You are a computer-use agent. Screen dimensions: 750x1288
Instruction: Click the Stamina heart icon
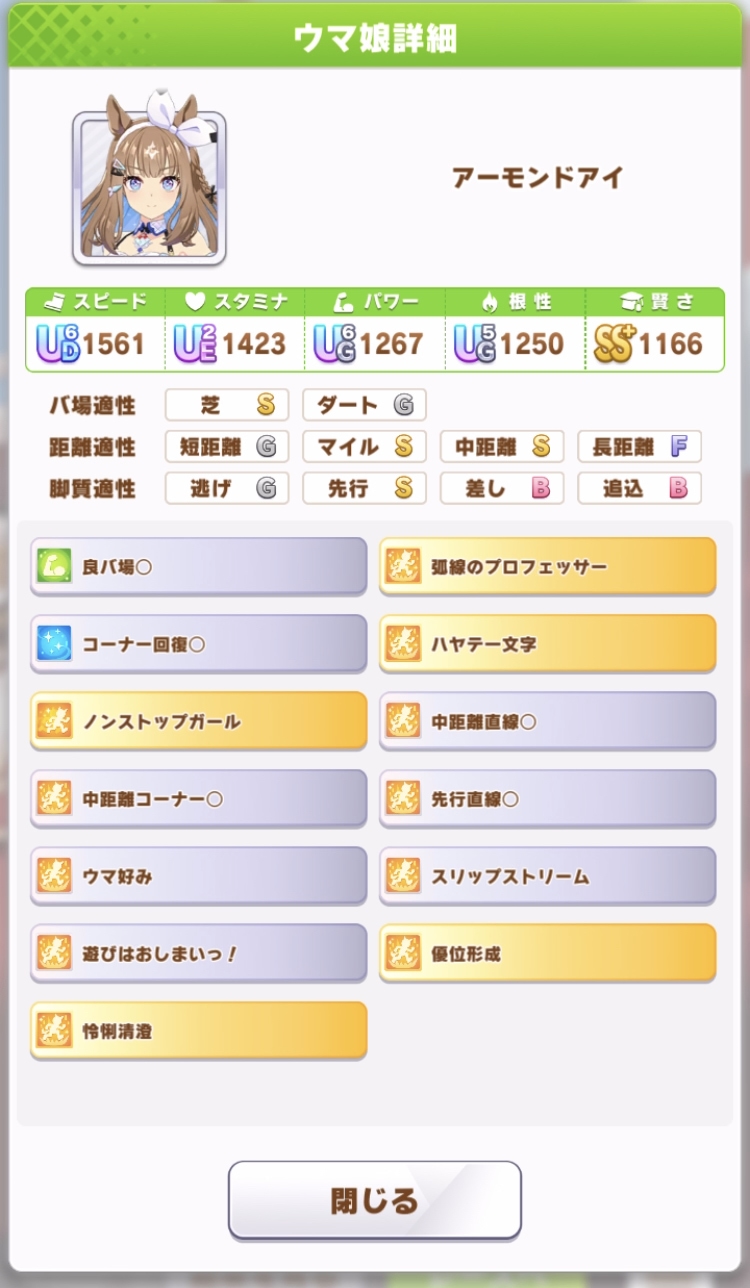point(193,301)
